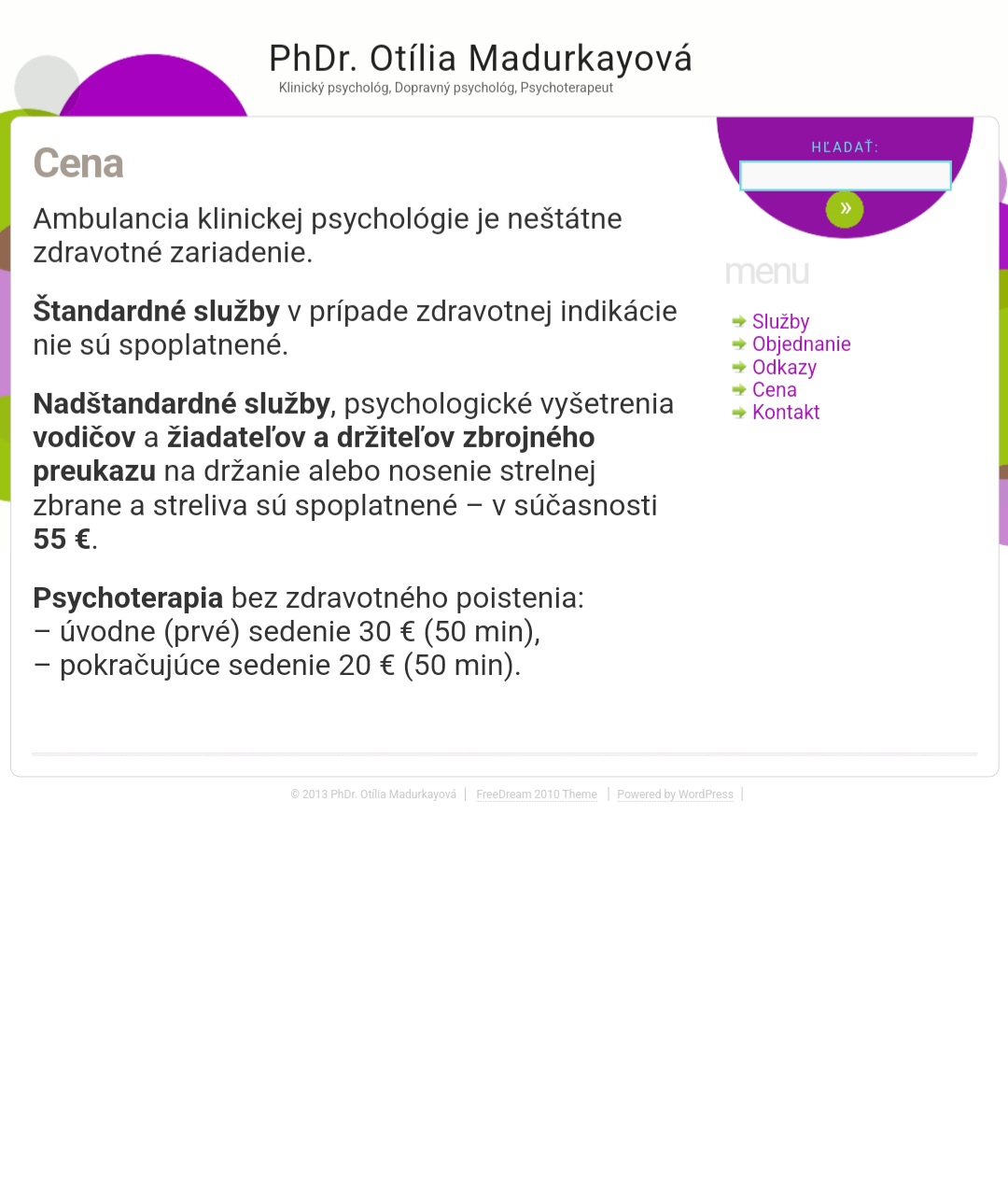Screen dimensions: 1008x1181
Task: Select Cena in the sidebar menu
Action: [x=774, y=389]
